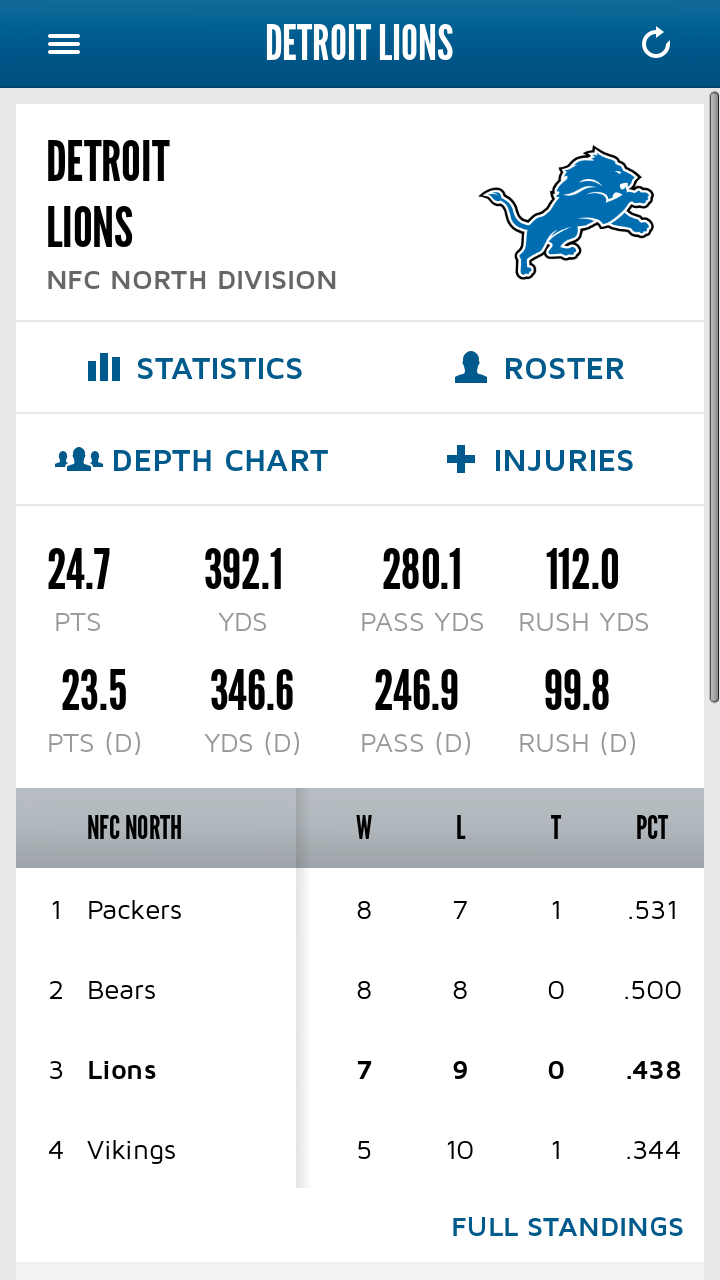
Task: Click the Depth Chart group icon
Action: (x=78, y=459)
